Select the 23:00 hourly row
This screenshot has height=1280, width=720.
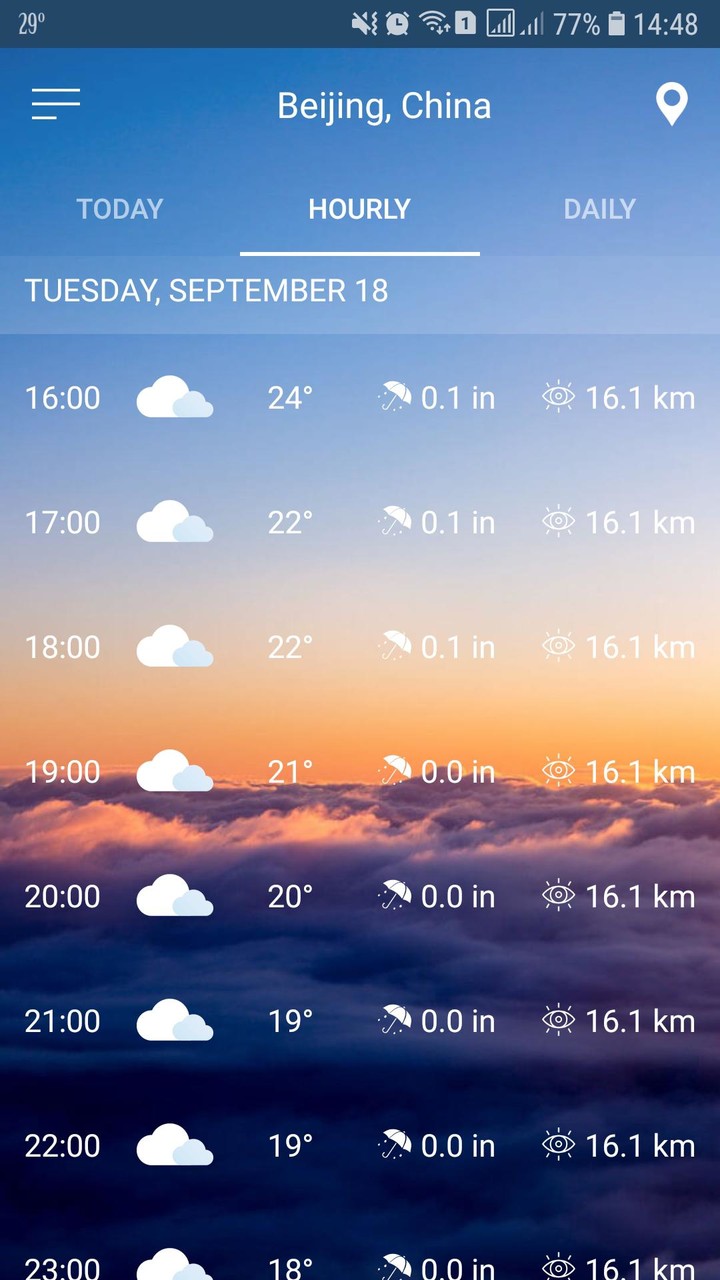click(x=360, y=1262)
